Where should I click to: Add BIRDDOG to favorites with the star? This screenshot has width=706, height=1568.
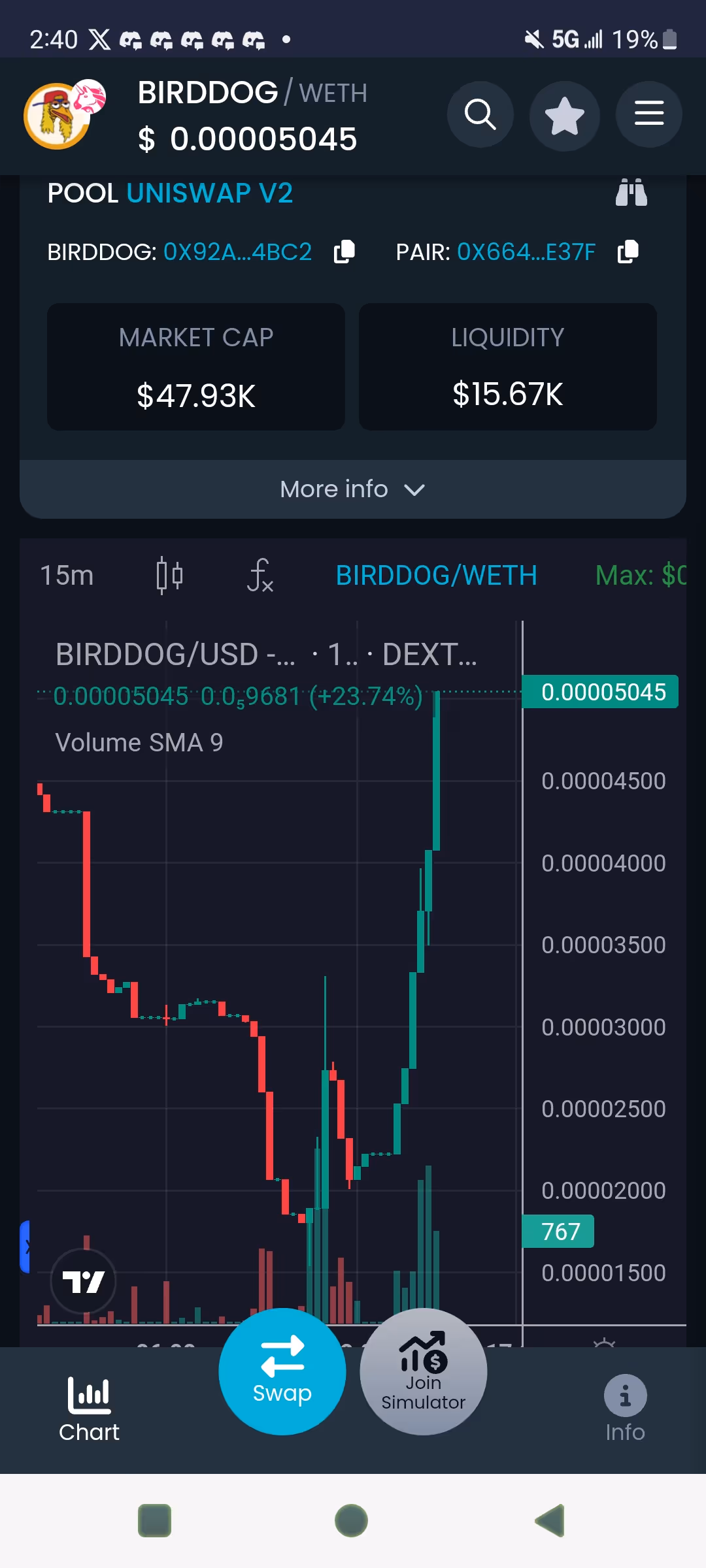pyautogui.click(x=565, y=116)
